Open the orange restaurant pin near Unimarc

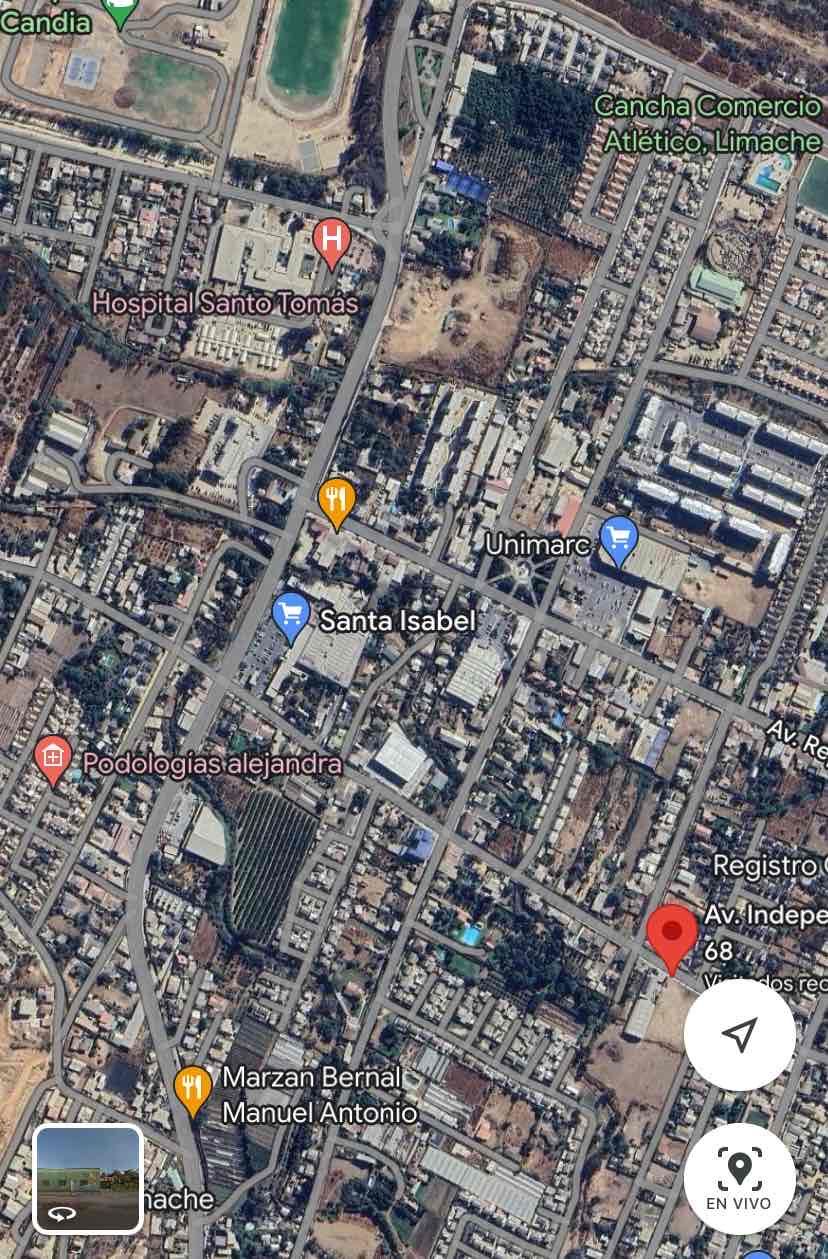(x=336, y=500)
